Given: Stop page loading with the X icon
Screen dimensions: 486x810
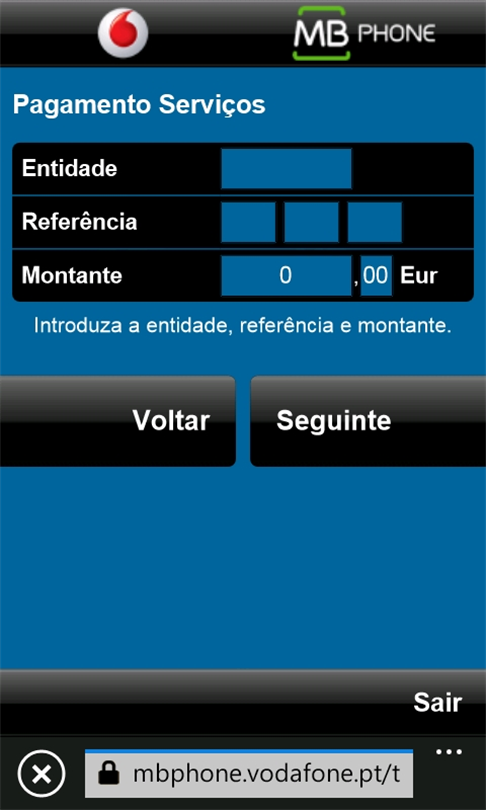Looking at the screenshot, I should click(x=41, y=774).
